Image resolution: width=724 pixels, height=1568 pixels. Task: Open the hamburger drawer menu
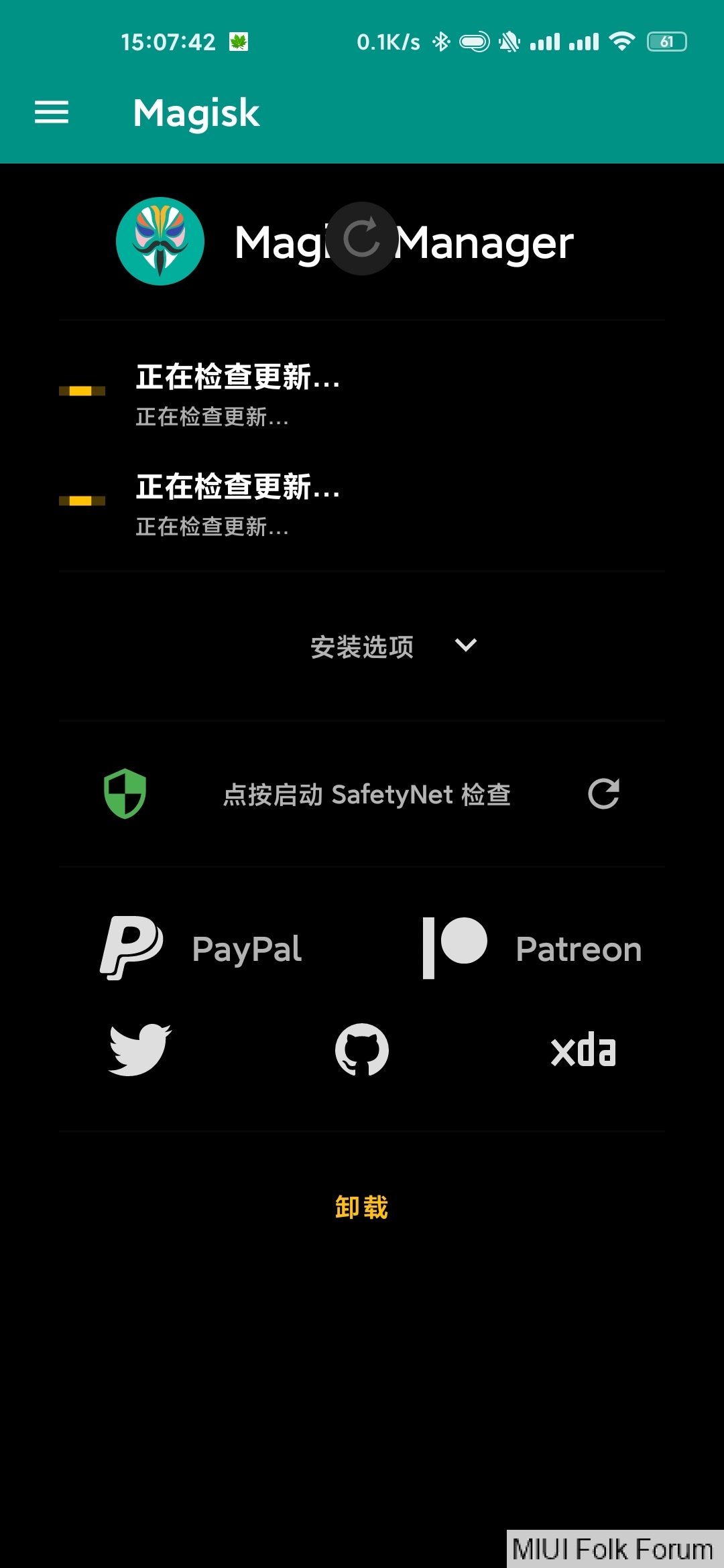[x=52, y=112]
